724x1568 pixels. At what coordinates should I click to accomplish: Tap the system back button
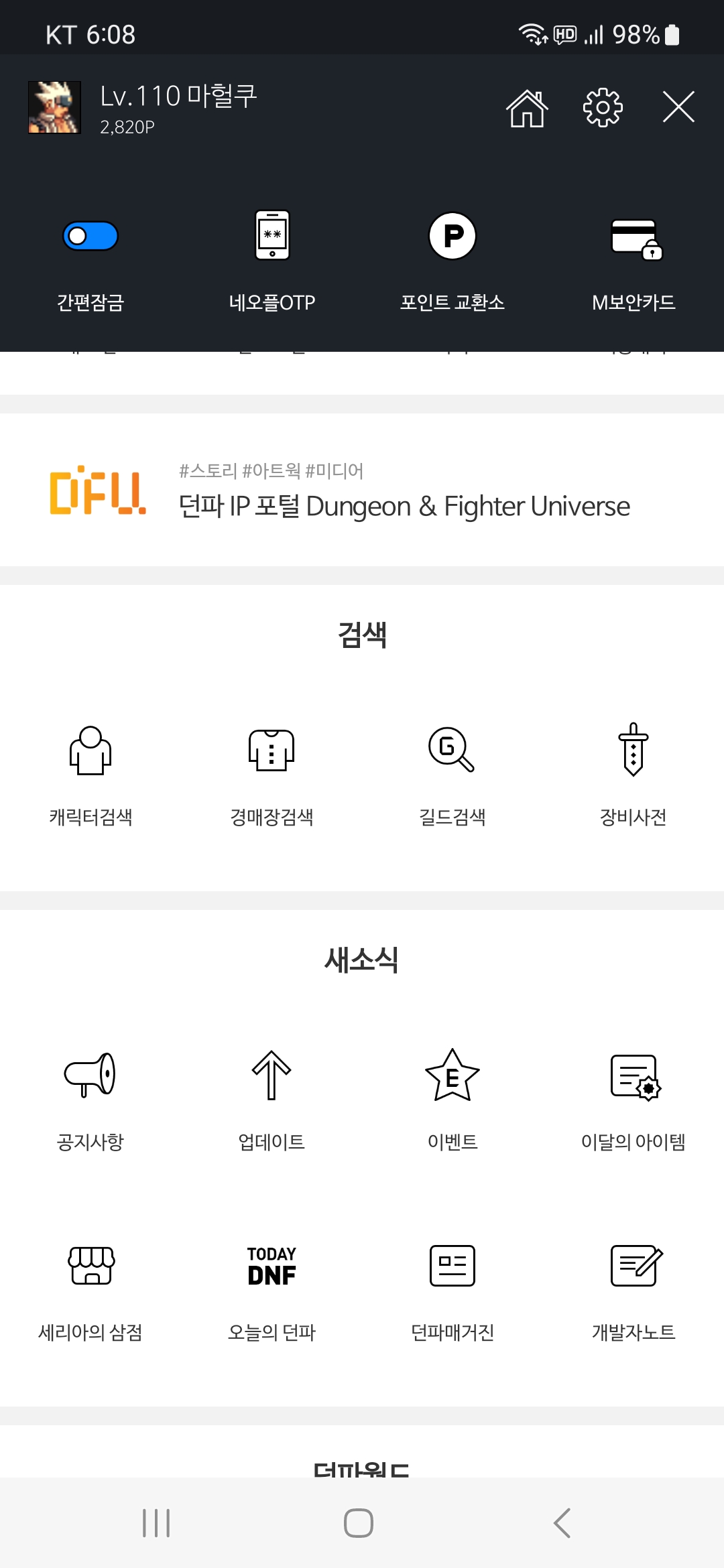point(562,1523)
